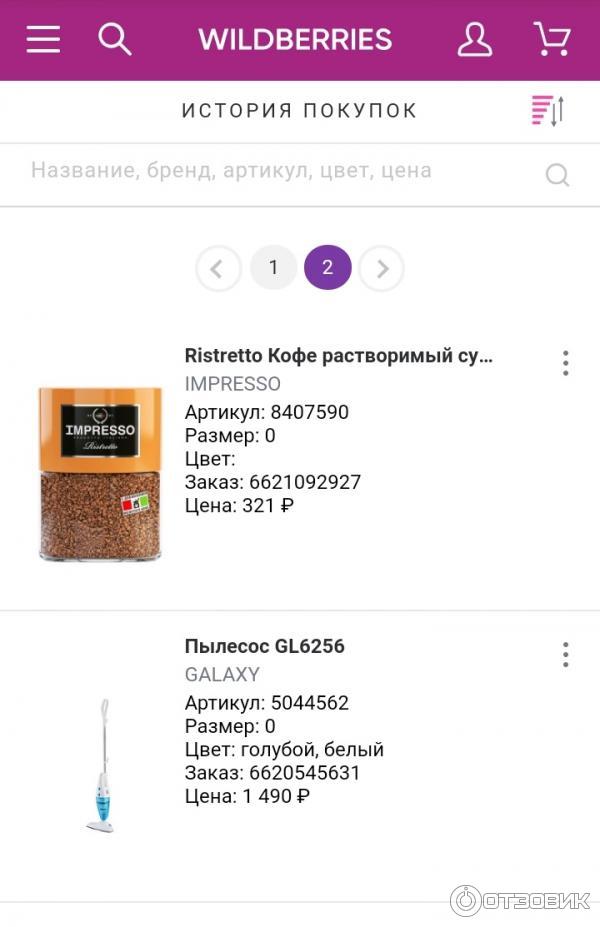Screen dimensions: 600x927
Task: Open the hamburger navigation menu
Action: pos(43,40)
